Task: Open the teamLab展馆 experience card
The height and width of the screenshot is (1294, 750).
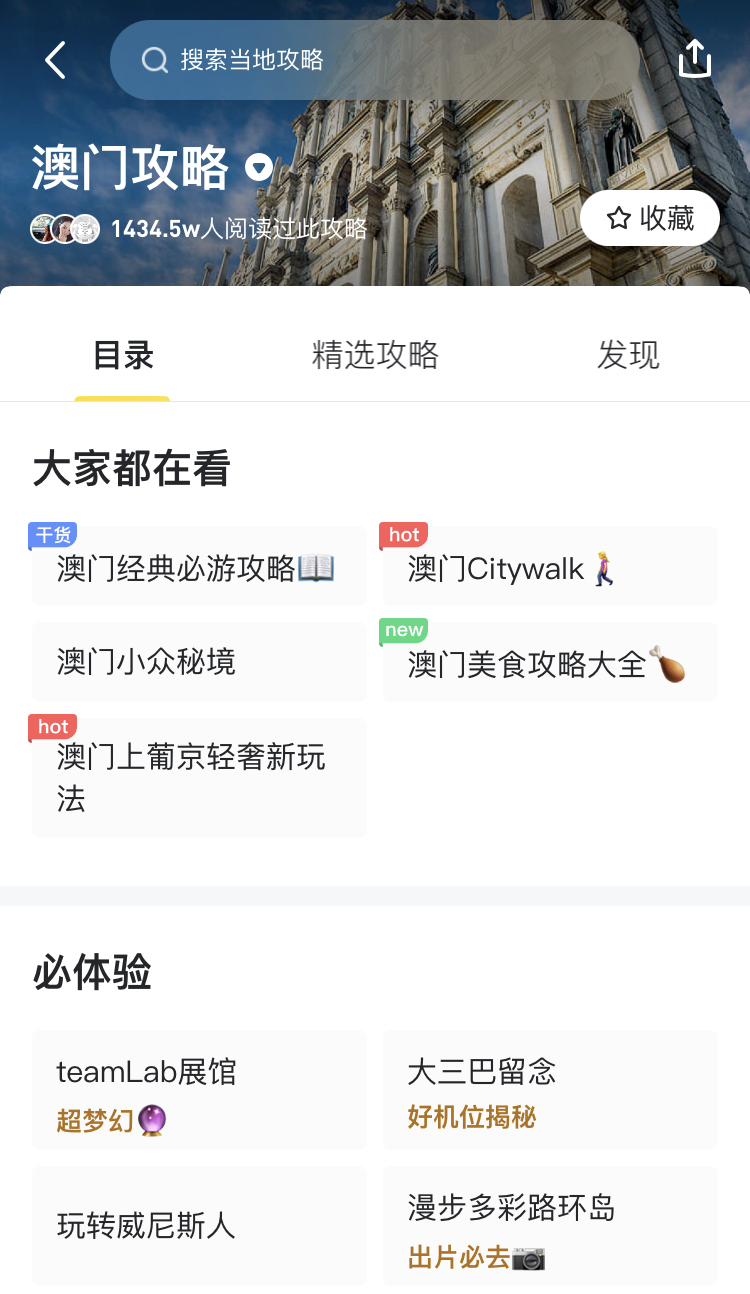Action: click(x=199, y=1090)
